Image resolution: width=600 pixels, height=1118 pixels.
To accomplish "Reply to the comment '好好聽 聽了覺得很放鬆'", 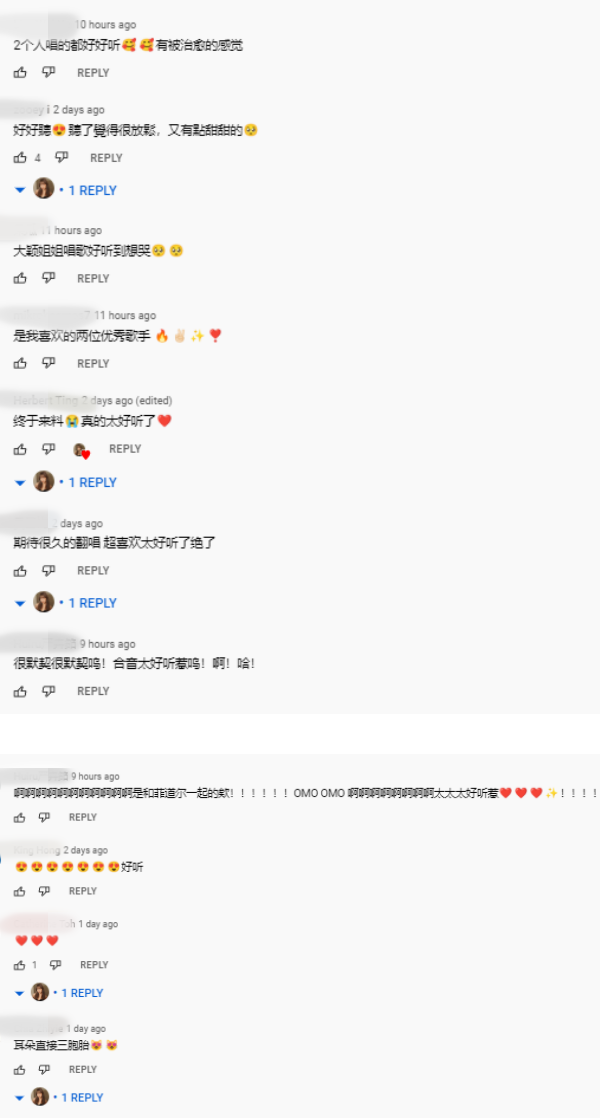I will pyautogui.click(x=106, y=158).
